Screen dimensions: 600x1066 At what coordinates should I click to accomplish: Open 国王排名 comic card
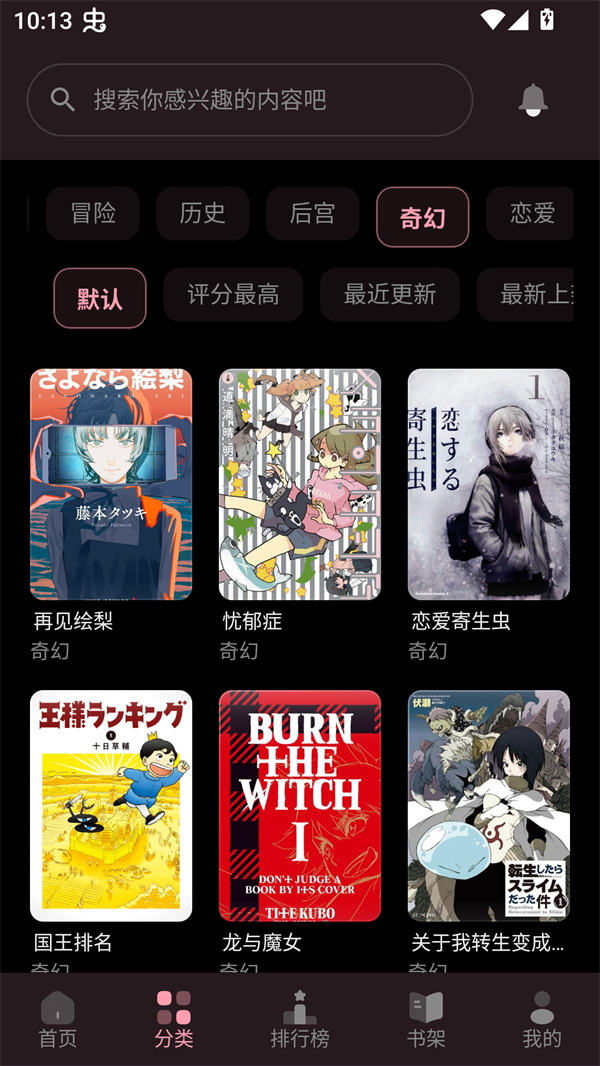coord(111,806)
